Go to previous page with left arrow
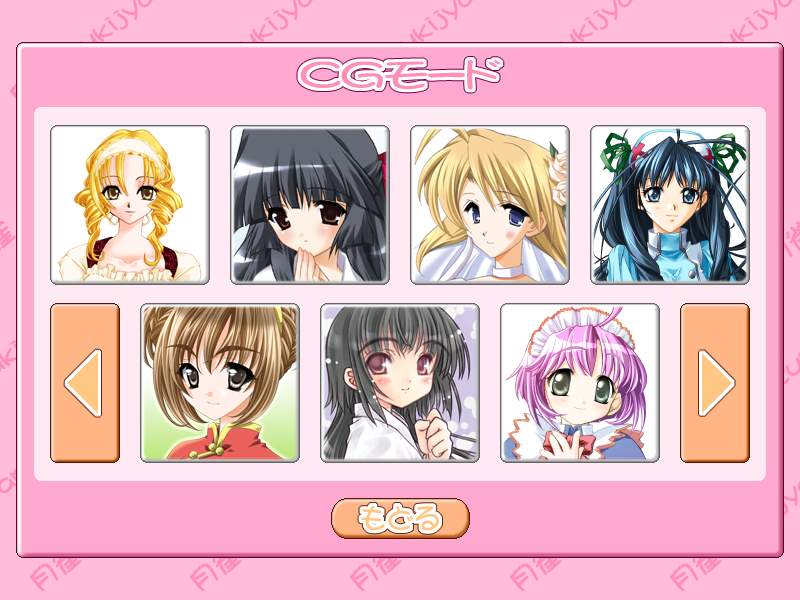Screen dimensions: 800x600 pyautogui.click(x=85, y=383)
